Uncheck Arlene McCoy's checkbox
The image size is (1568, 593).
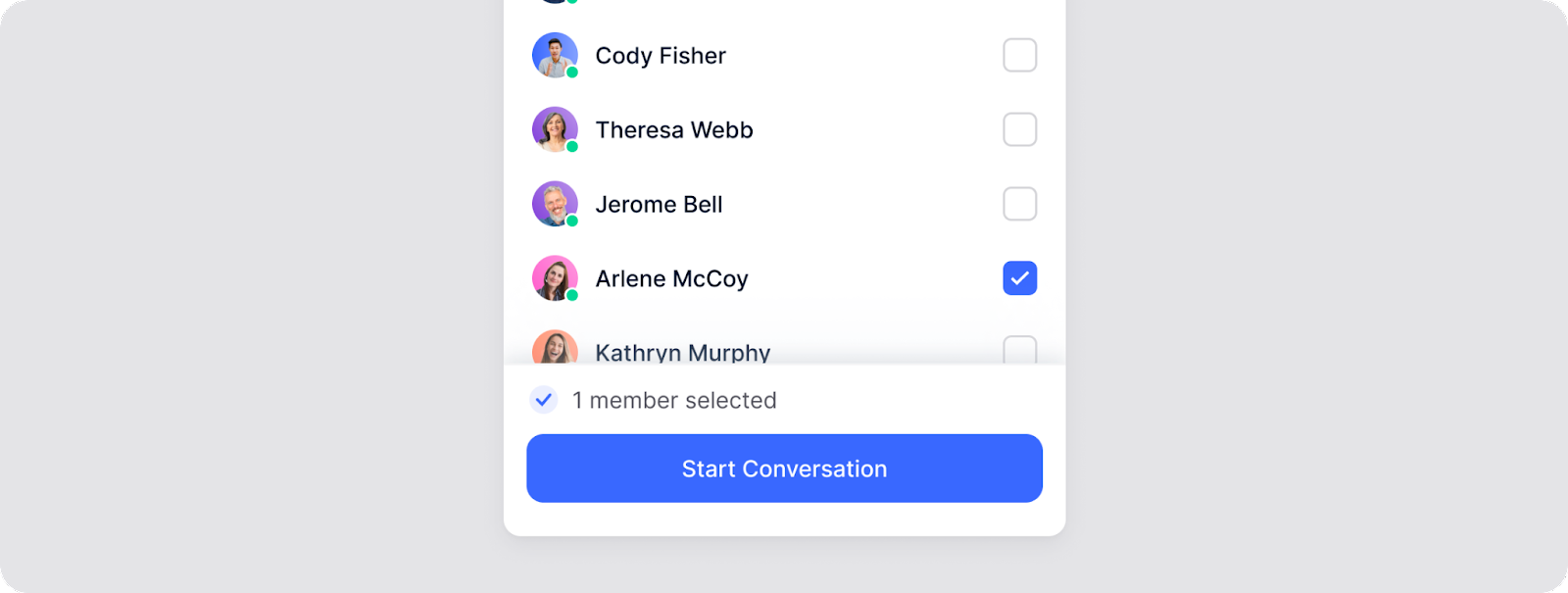(x=1019, y=278)
